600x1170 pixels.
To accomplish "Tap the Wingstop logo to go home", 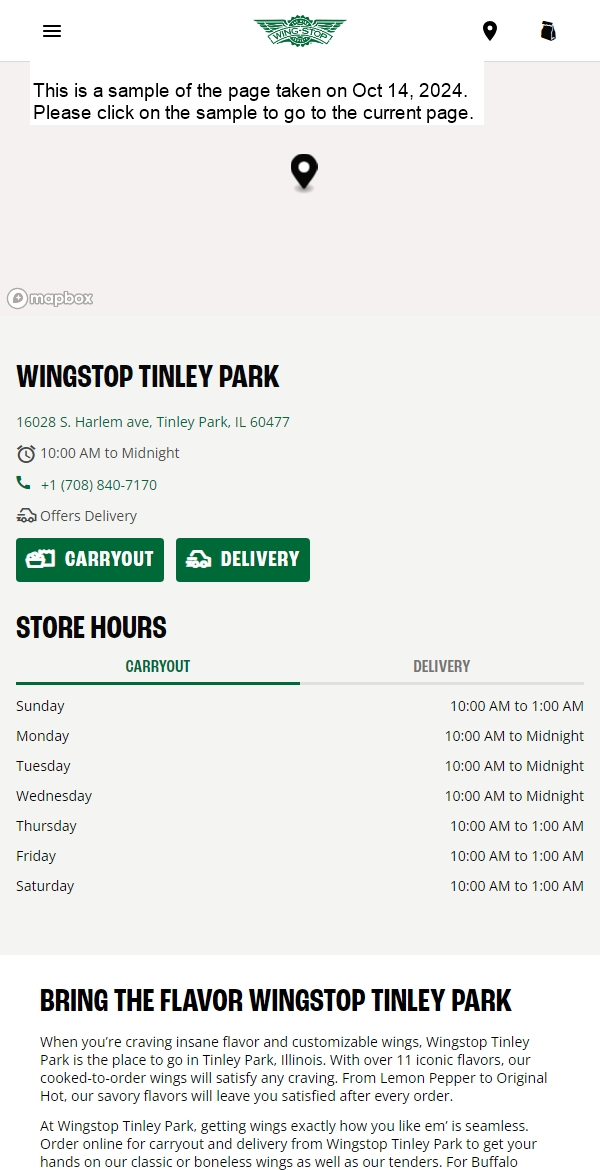I will point(300,31).
